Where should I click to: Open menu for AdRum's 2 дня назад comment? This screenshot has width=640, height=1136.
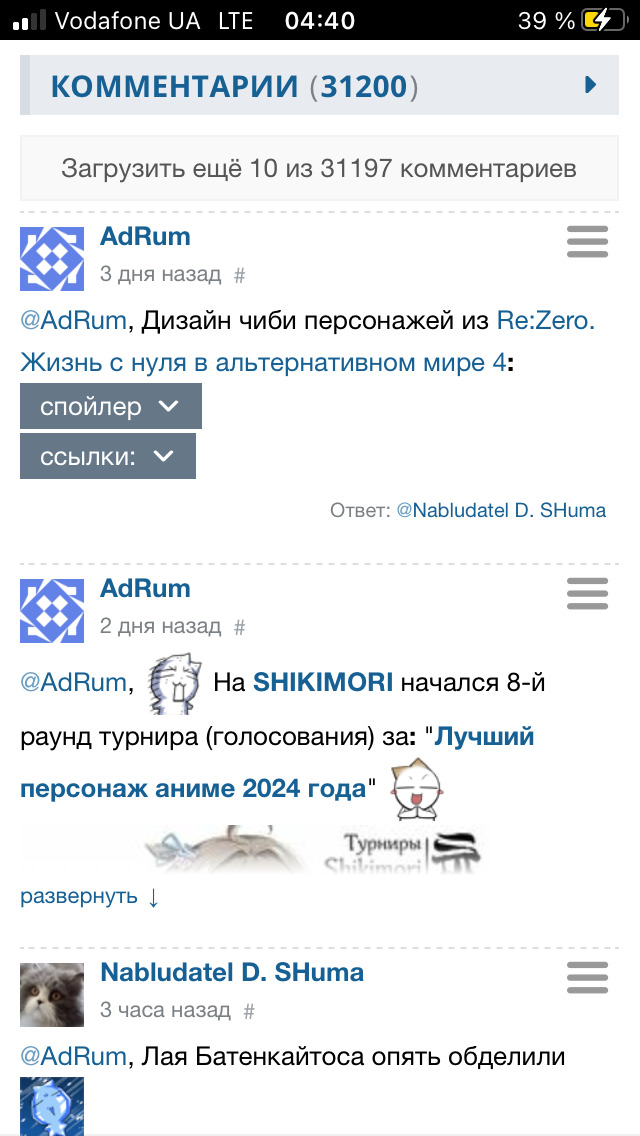(x=587, y=594)
